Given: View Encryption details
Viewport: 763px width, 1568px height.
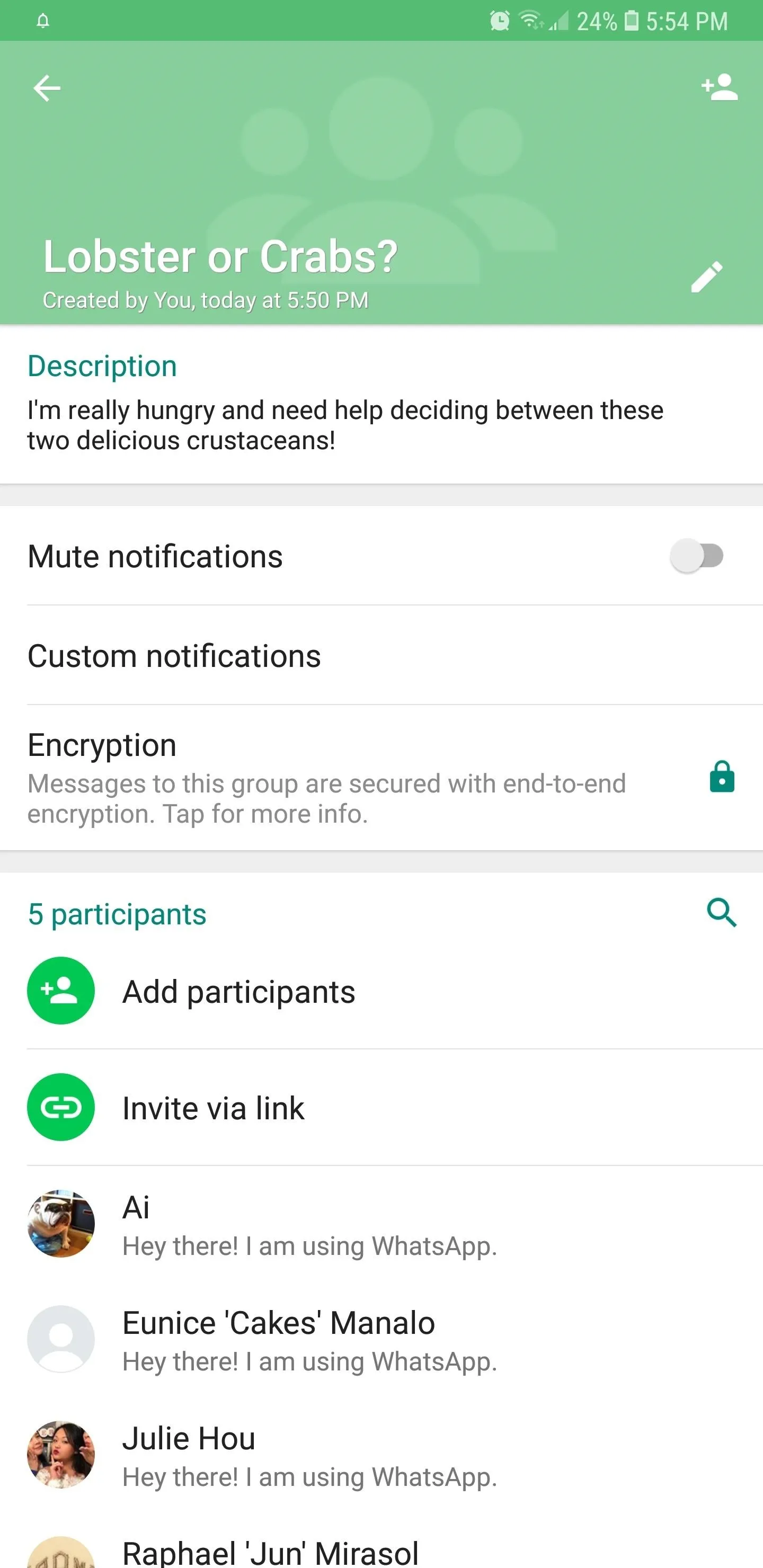Looking at the screenshot, I should tap(381, 778).
